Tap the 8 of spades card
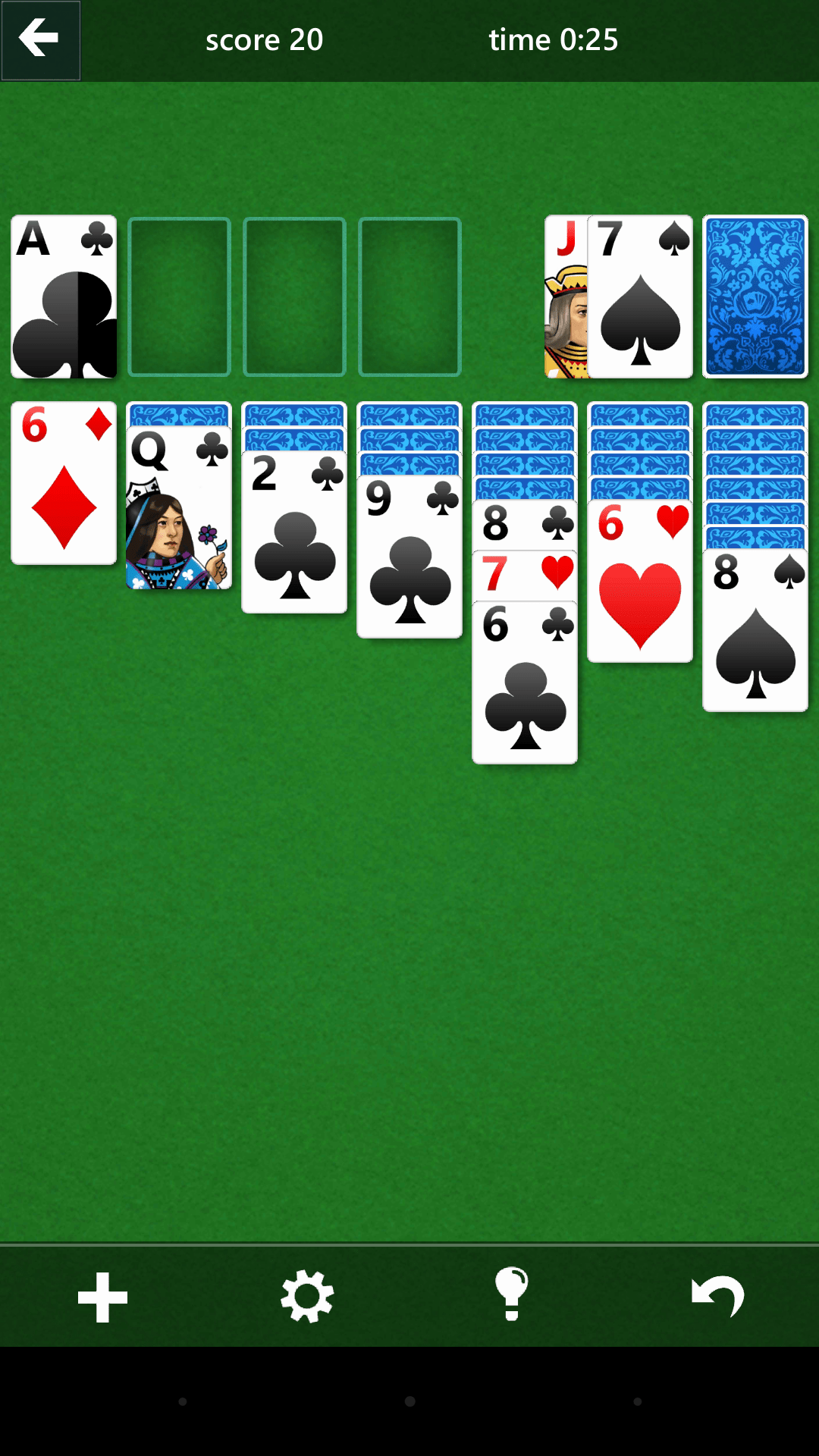 click(755, 631)
